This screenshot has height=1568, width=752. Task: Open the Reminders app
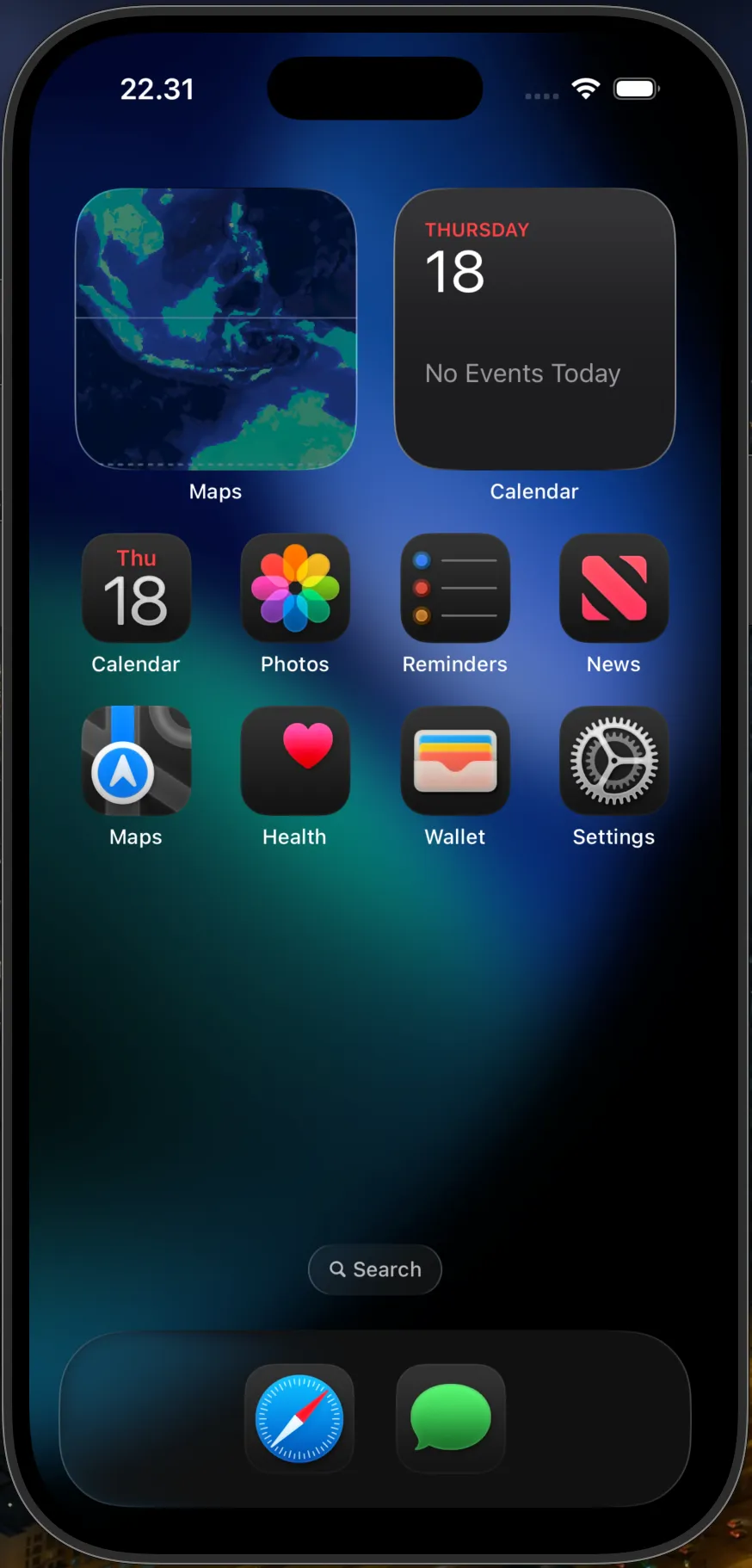click(454, 589)
